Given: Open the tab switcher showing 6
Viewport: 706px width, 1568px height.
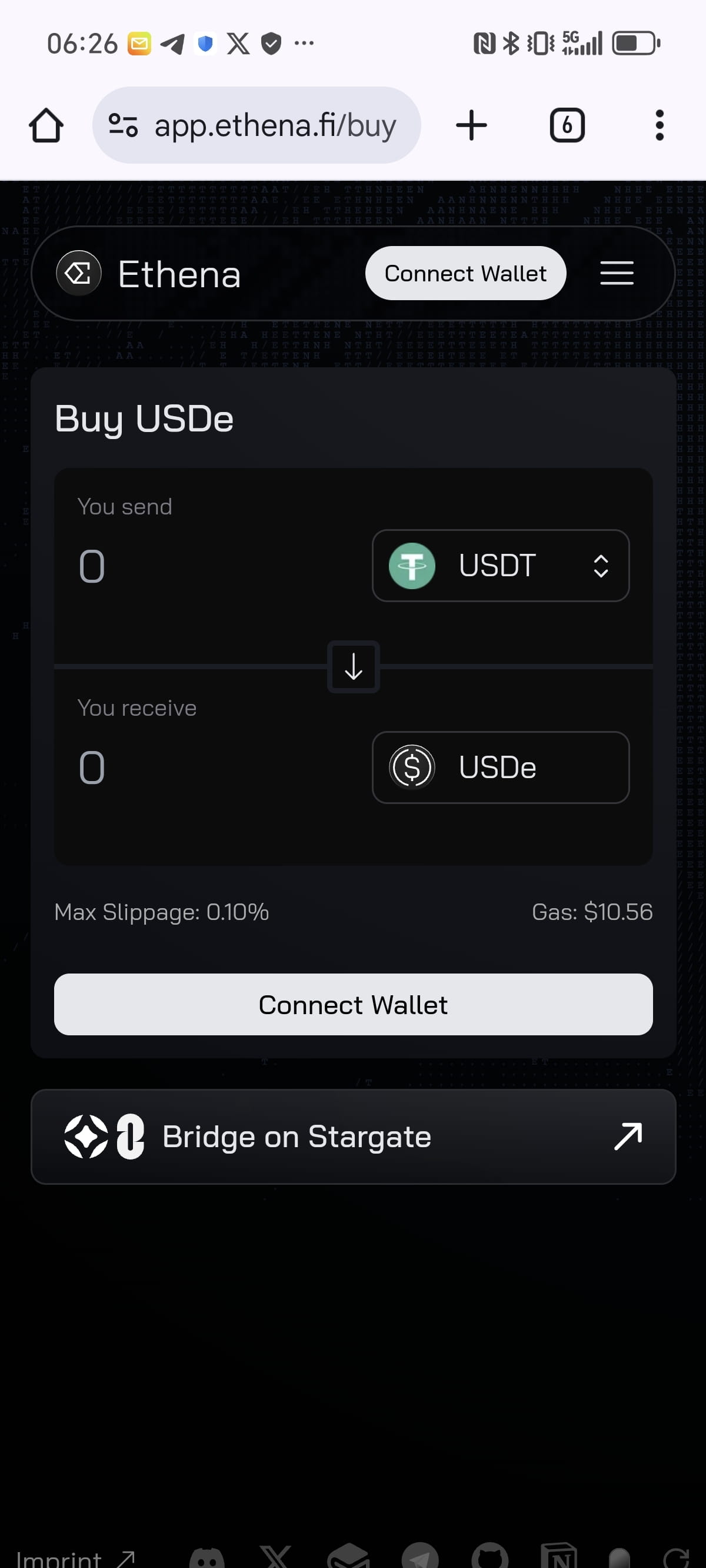Looking at the screenshot, I should pos(567,125).
